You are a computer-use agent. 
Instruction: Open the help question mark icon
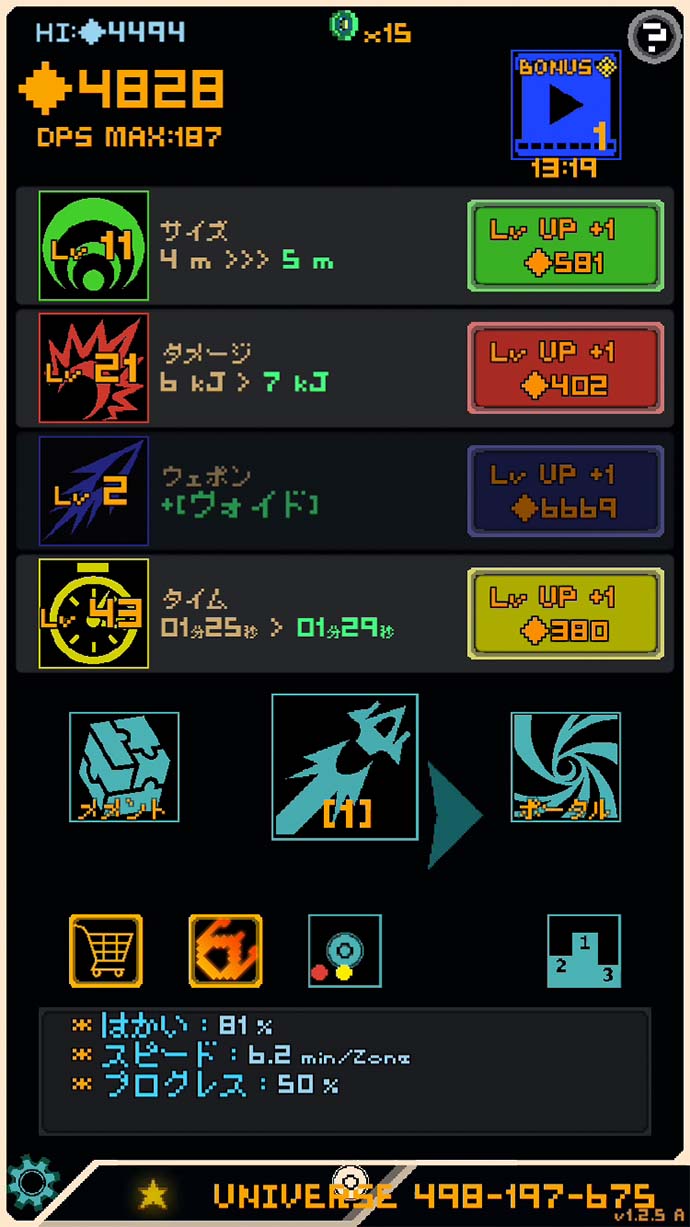coord(655,38)
